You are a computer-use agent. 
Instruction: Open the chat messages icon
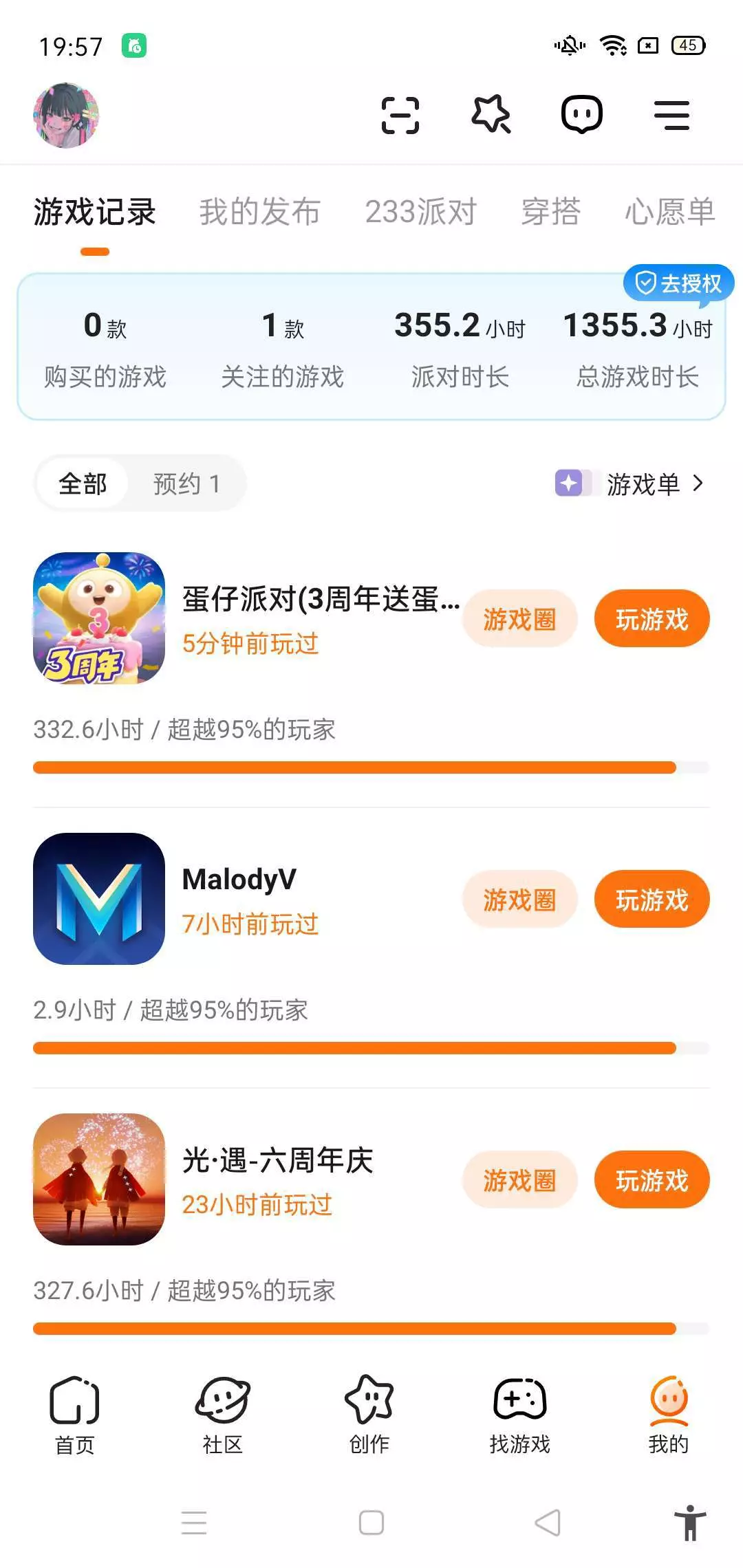coord(582,115)
